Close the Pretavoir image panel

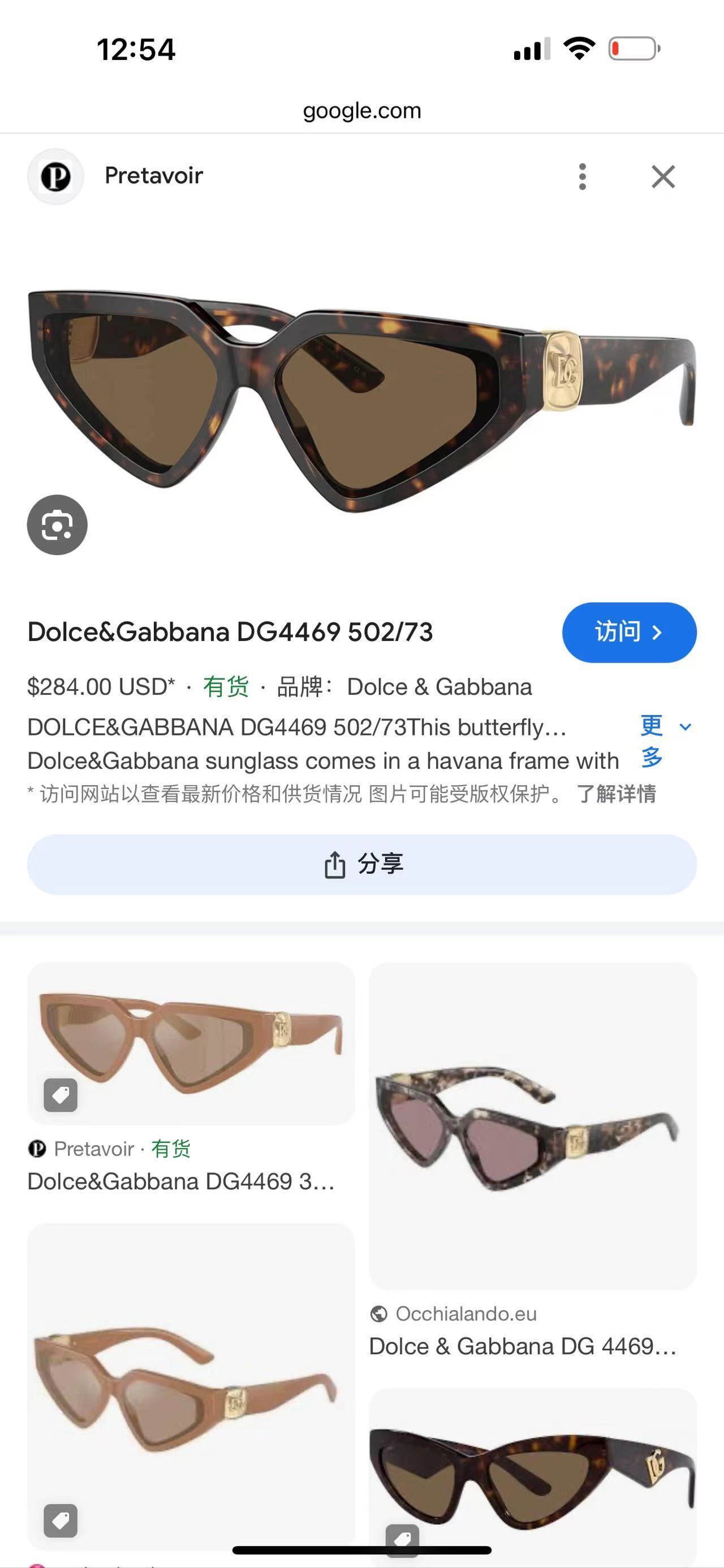662,176
